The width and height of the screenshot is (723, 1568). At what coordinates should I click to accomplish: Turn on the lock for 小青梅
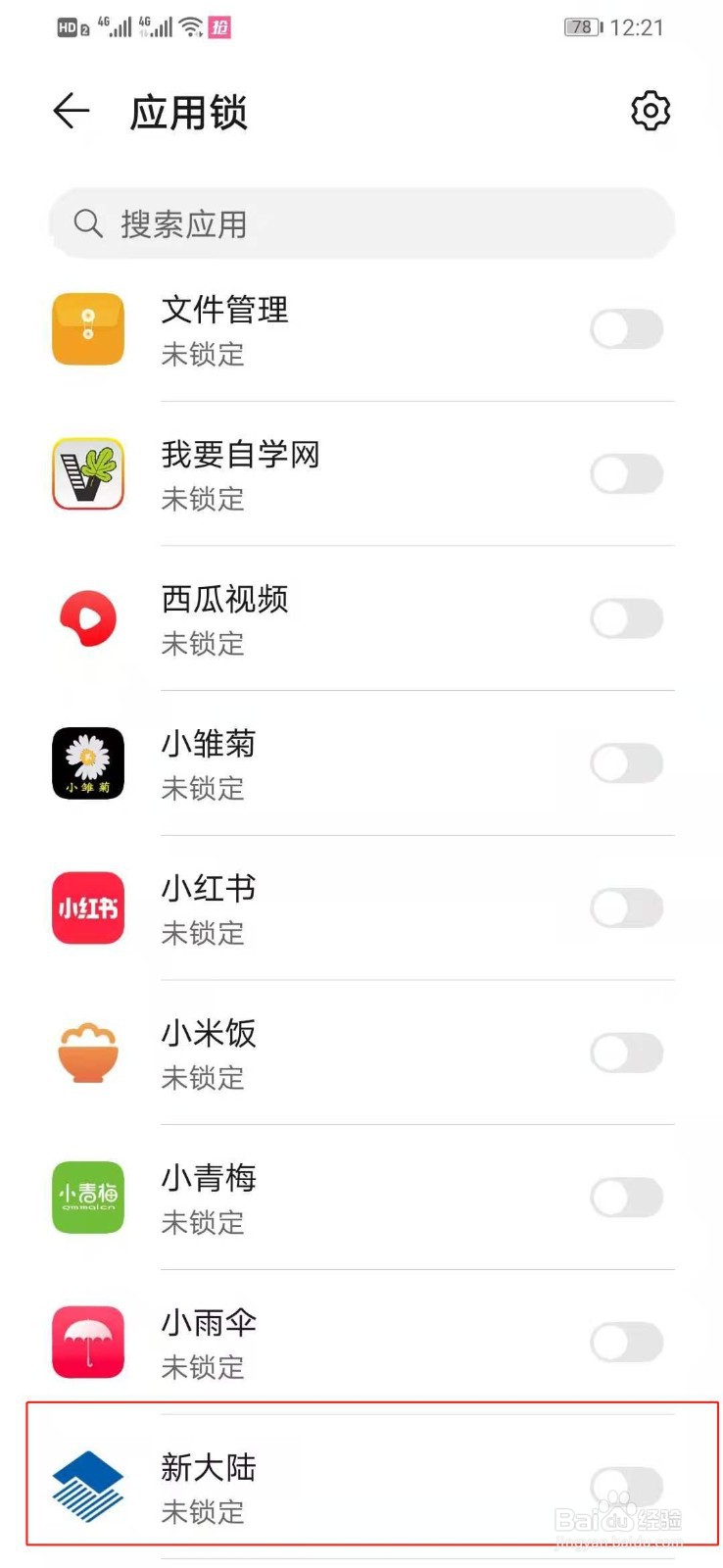click(x=627, y=1198)
